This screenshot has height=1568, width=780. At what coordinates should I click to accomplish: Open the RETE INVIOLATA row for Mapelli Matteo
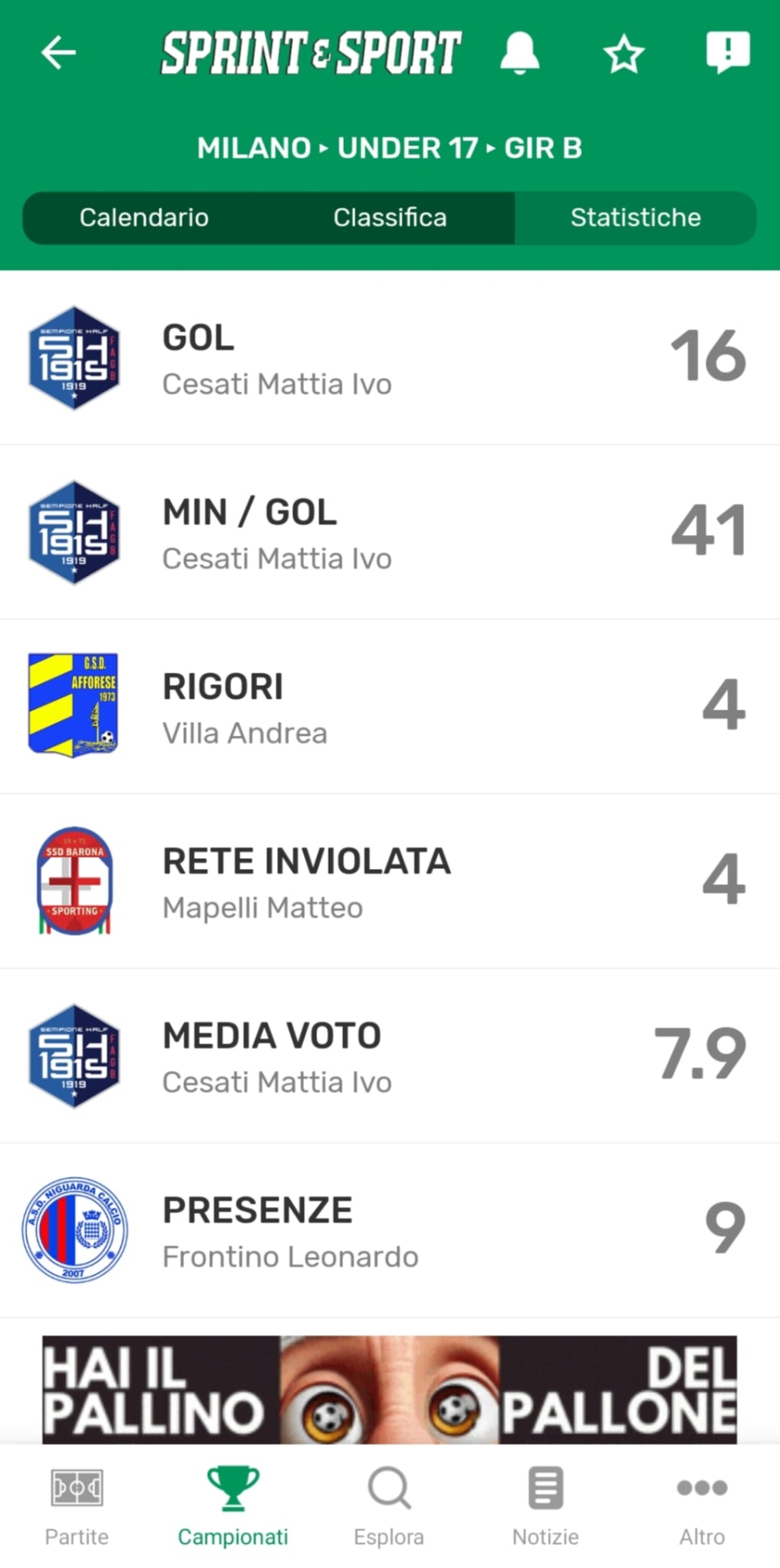click(390, 881)
